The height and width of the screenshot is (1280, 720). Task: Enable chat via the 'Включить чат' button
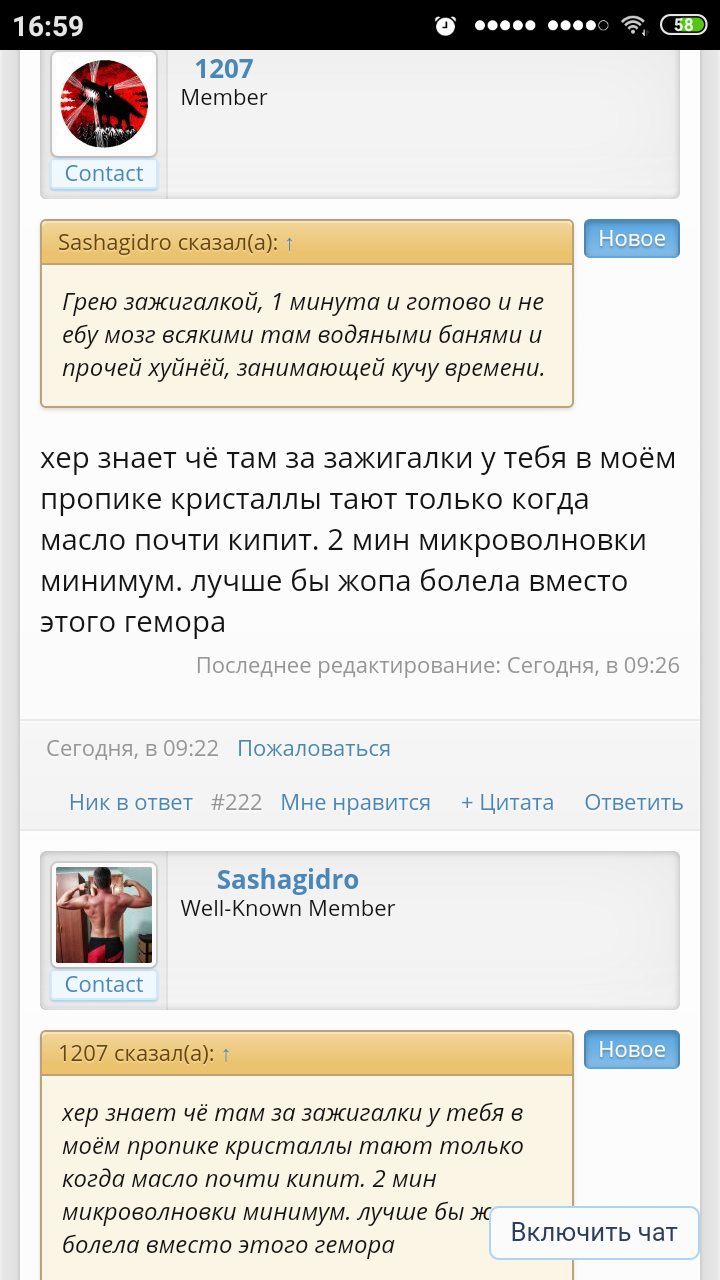click(593, 1232)
